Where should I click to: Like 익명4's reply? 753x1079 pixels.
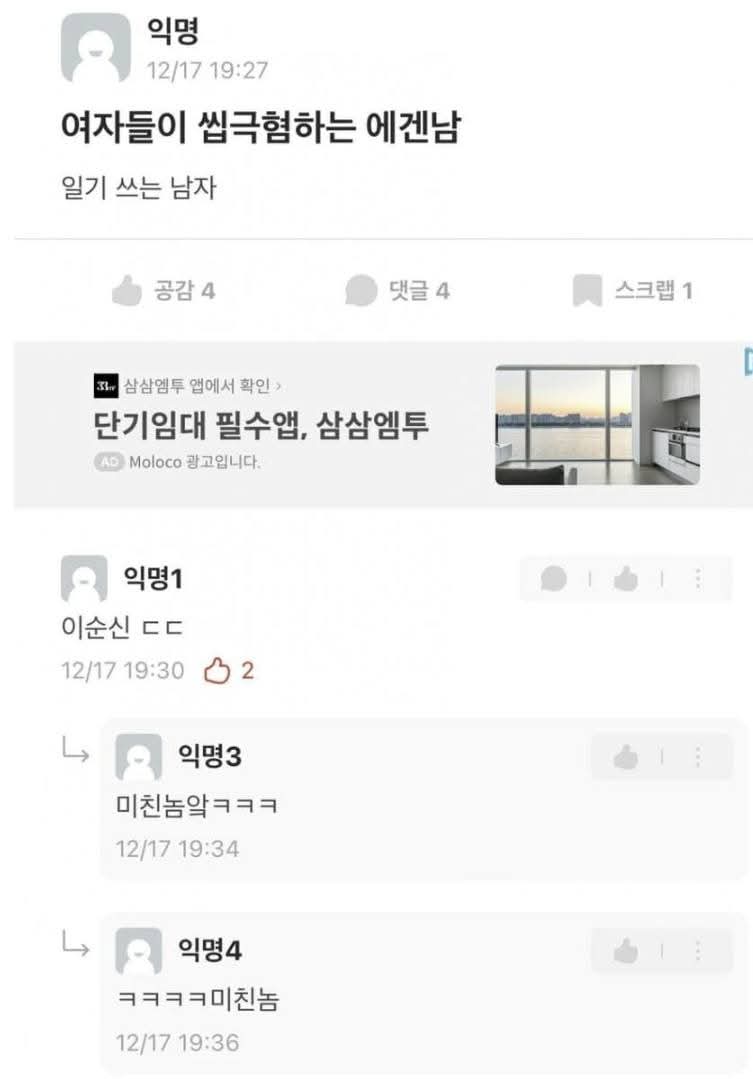click(626, 950)
